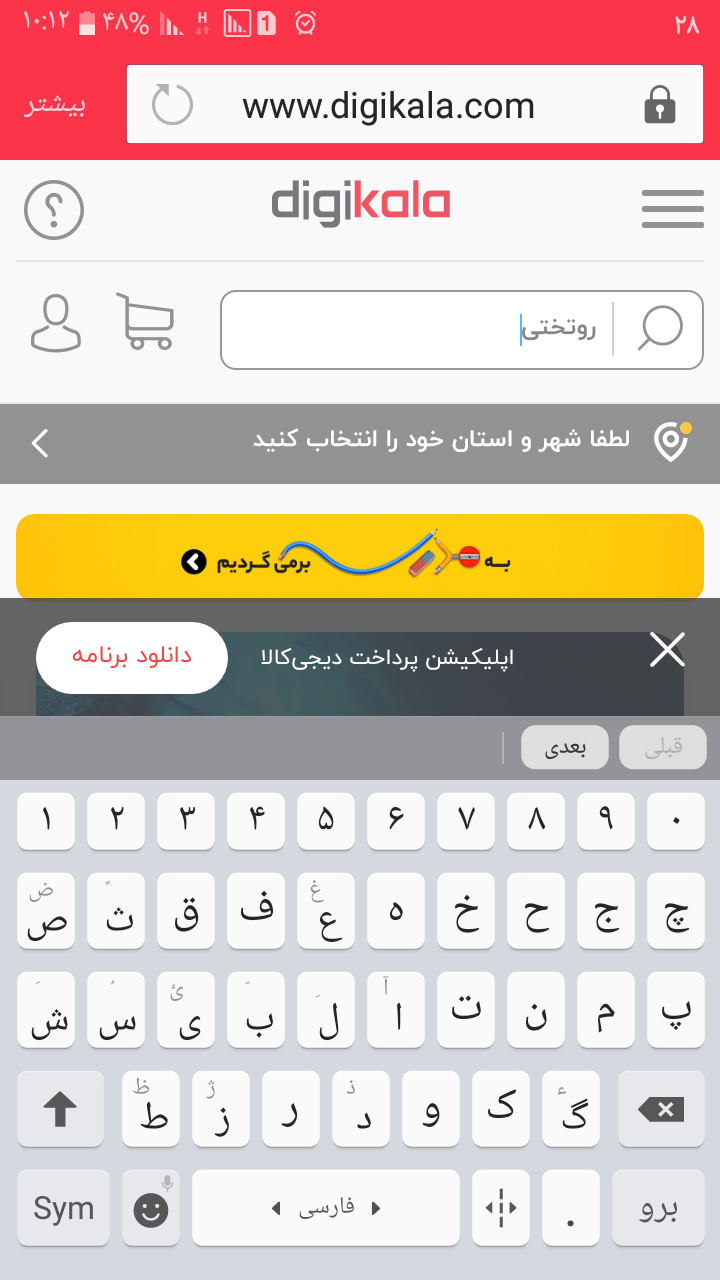Jump to next field with بعدی
The width and height of the screenshot is (720, 1280).
(x=565, y=748)
